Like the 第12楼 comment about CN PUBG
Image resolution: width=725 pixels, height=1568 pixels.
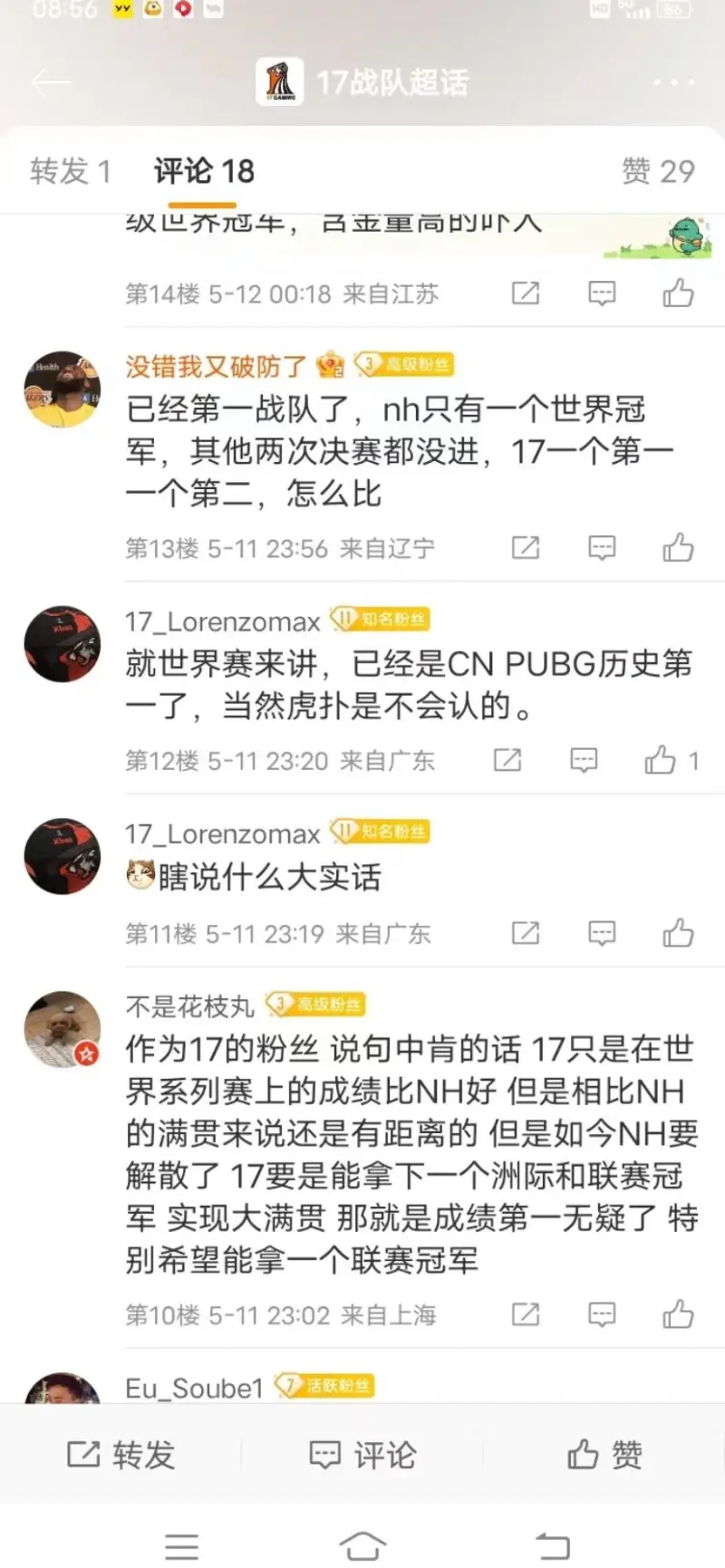661,760
